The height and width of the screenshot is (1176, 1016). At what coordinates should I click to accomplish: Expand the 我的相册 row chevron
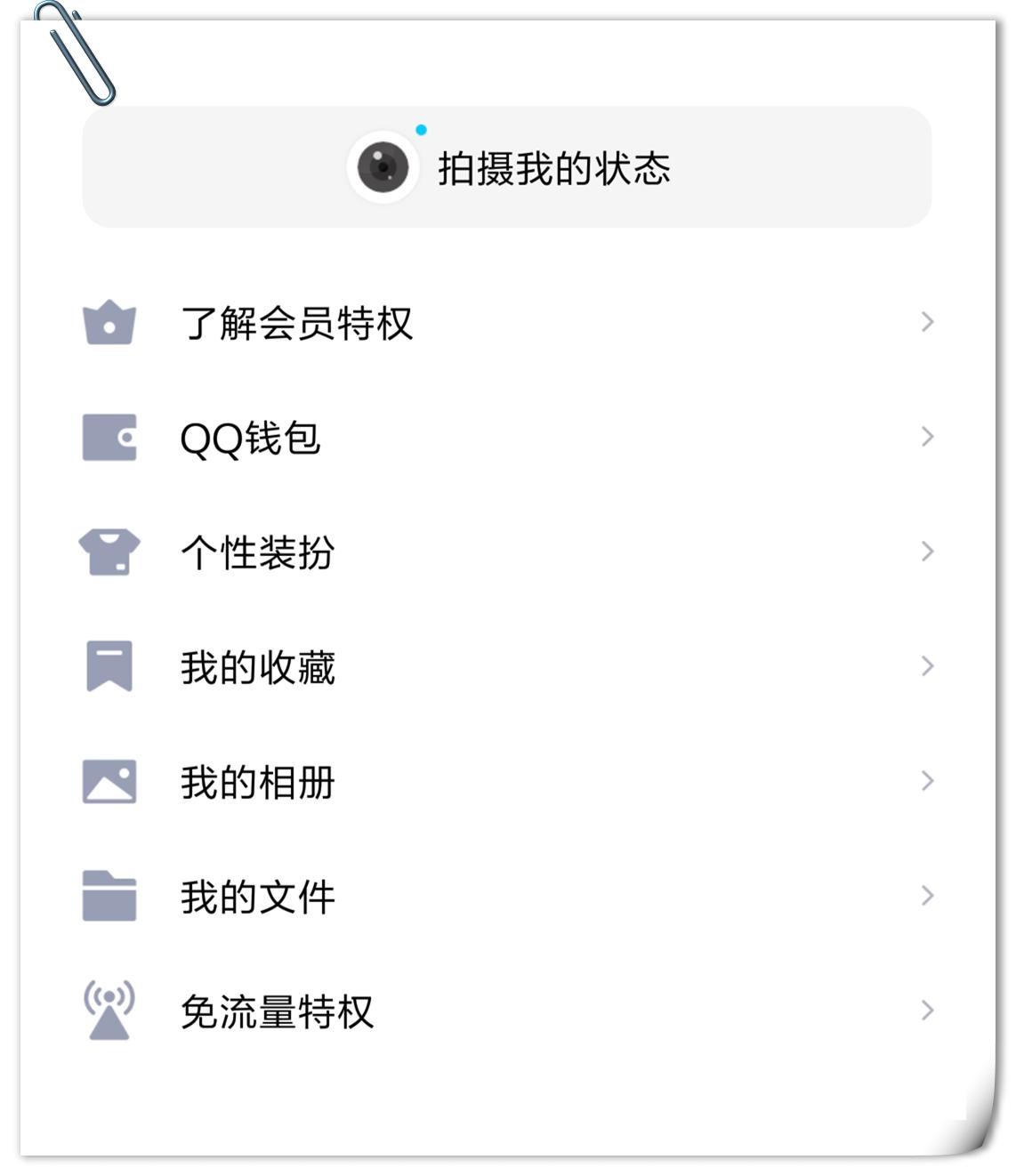pos(928,781)
